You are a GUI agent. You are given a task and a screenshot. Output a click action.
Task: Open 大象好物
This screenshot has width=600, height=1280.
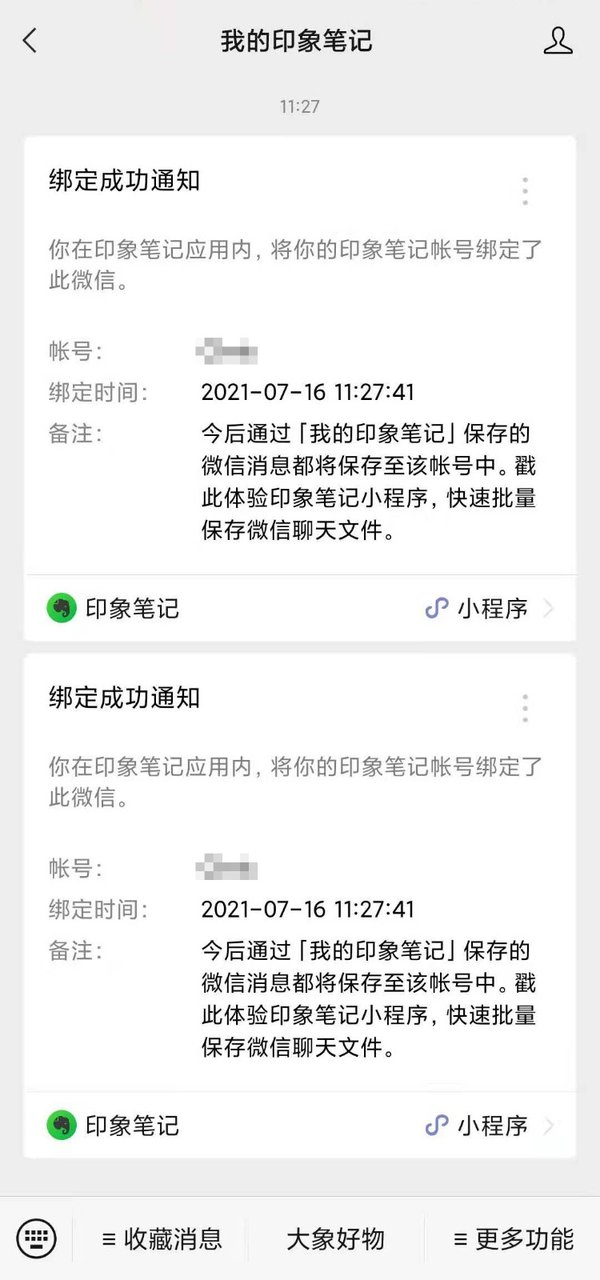click(335, 1239)
